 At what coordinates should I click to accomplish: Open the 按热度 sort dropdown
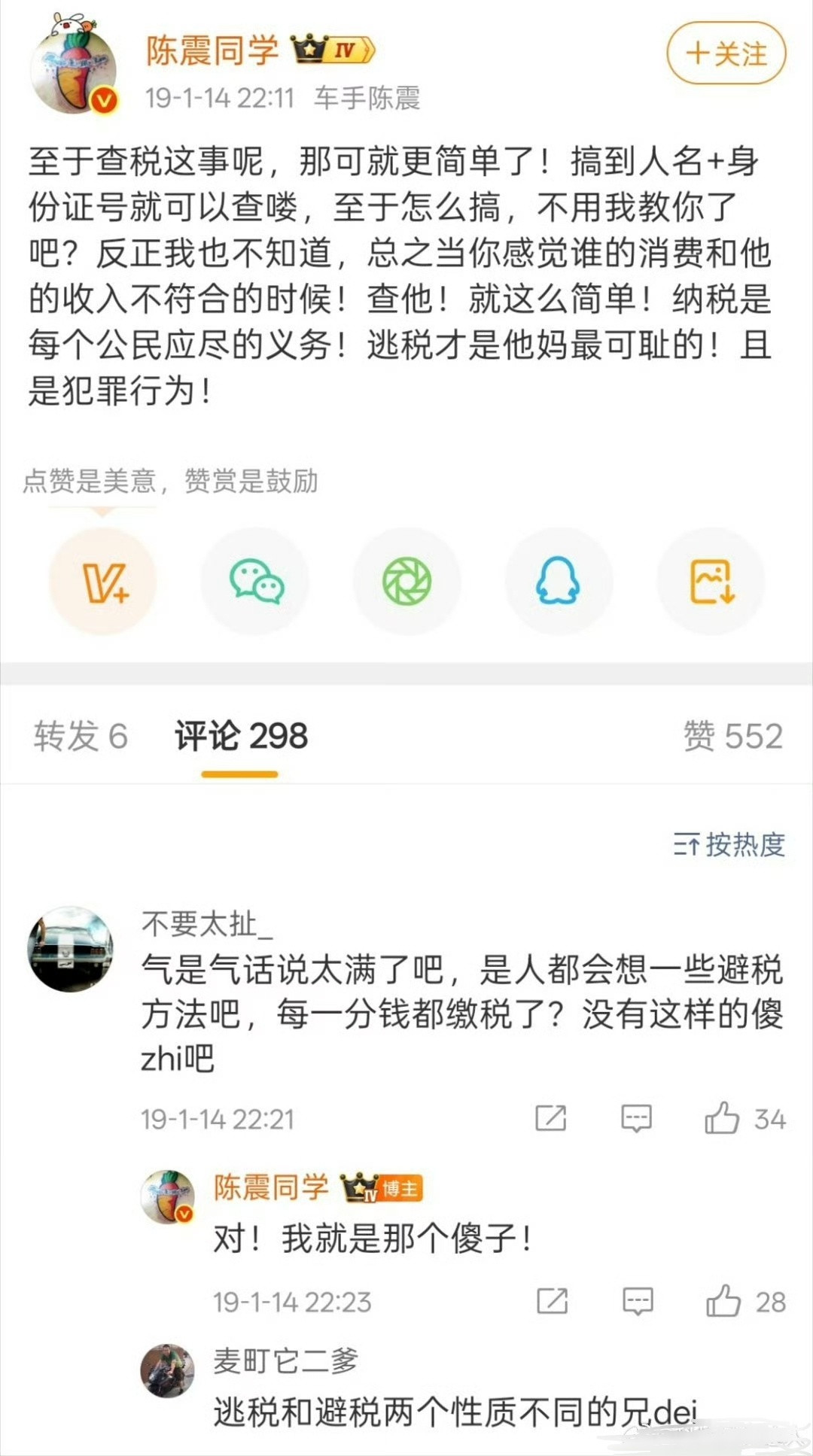coord(728,846)
